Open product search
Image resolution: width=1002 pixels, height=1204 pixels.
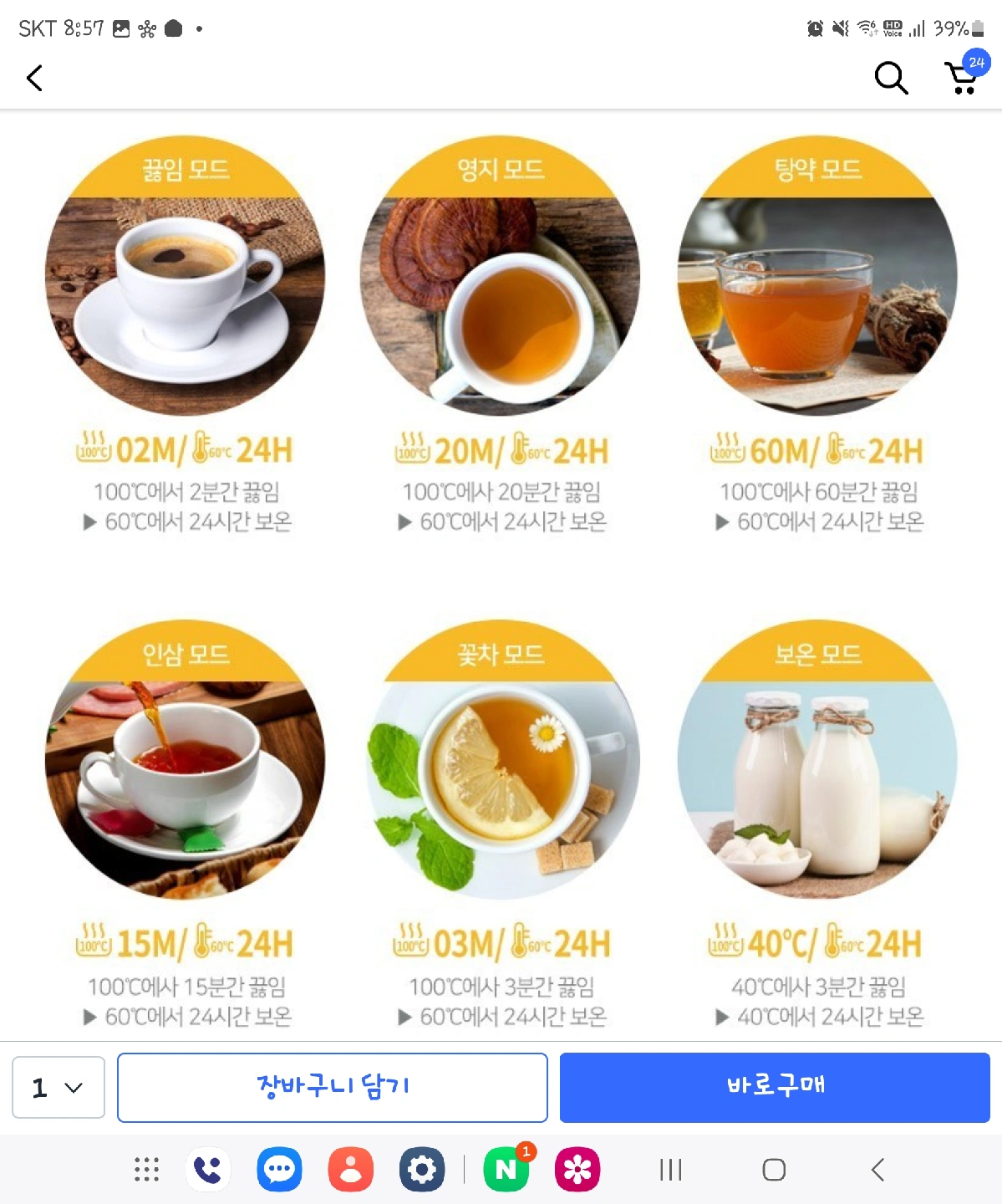tap(890, 79)
